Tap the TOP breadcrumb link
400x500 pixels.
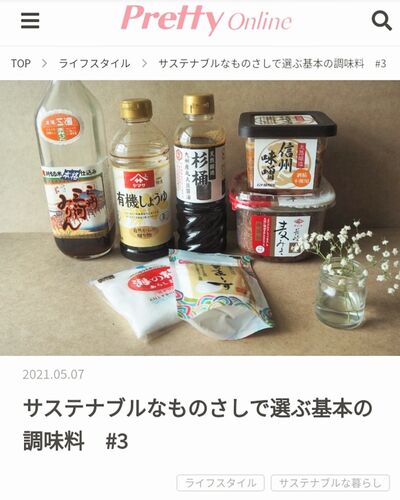tap(21, 63)
